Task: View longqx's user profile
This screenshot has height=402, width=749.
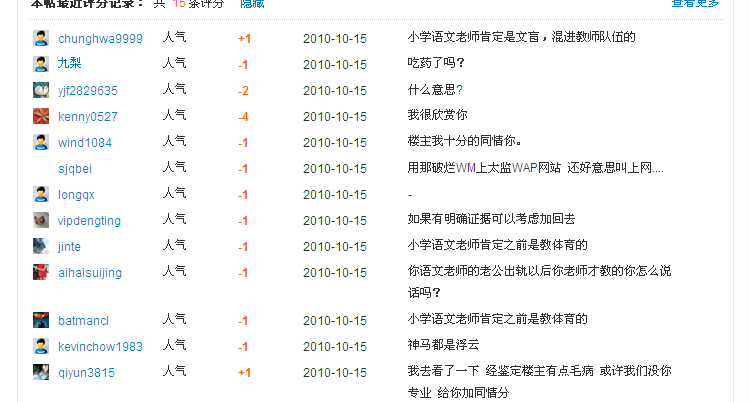Action: [76, 195]
